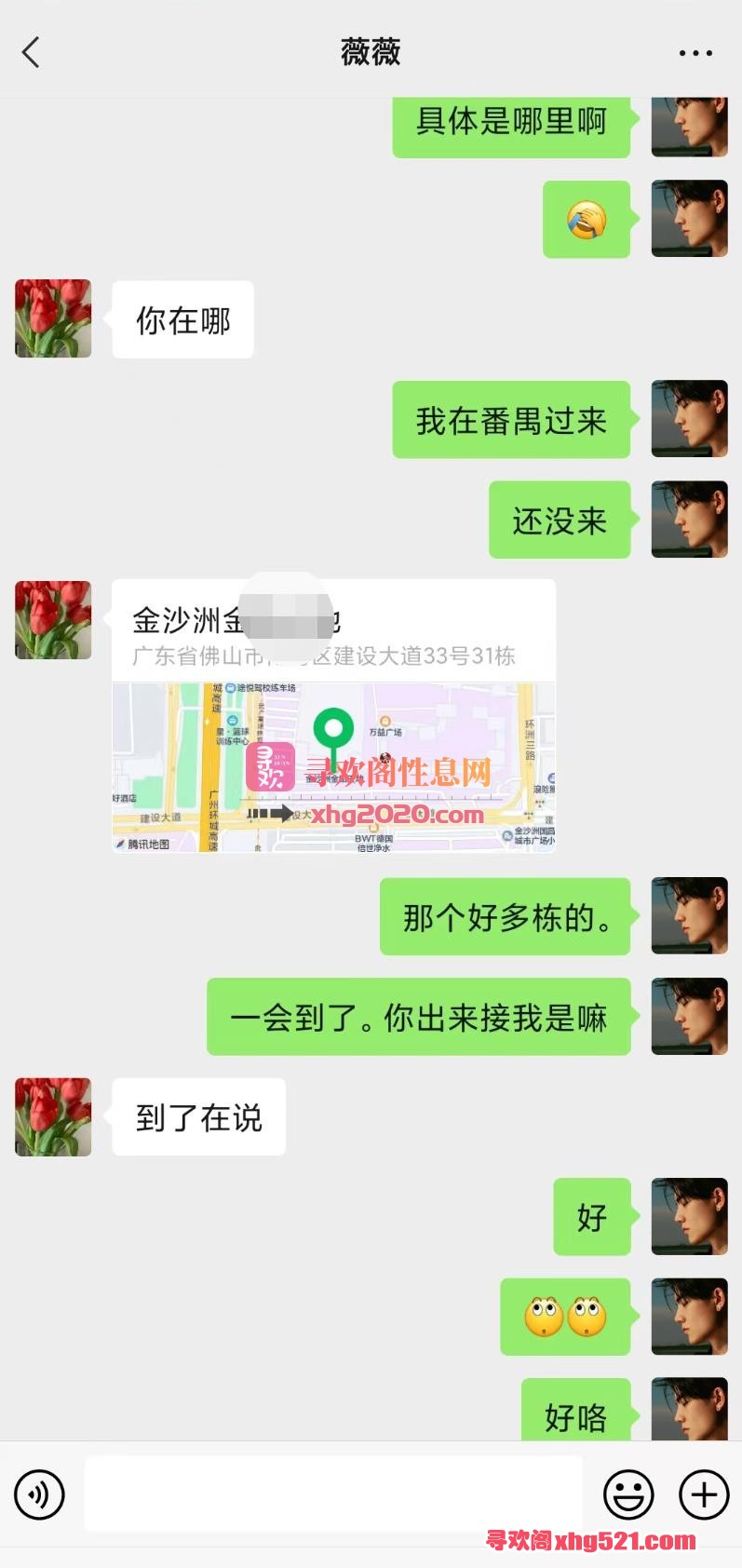Viewport: 742px width, 1568px height.
Task: Switch to voice message input
Action: point(39,1494)
